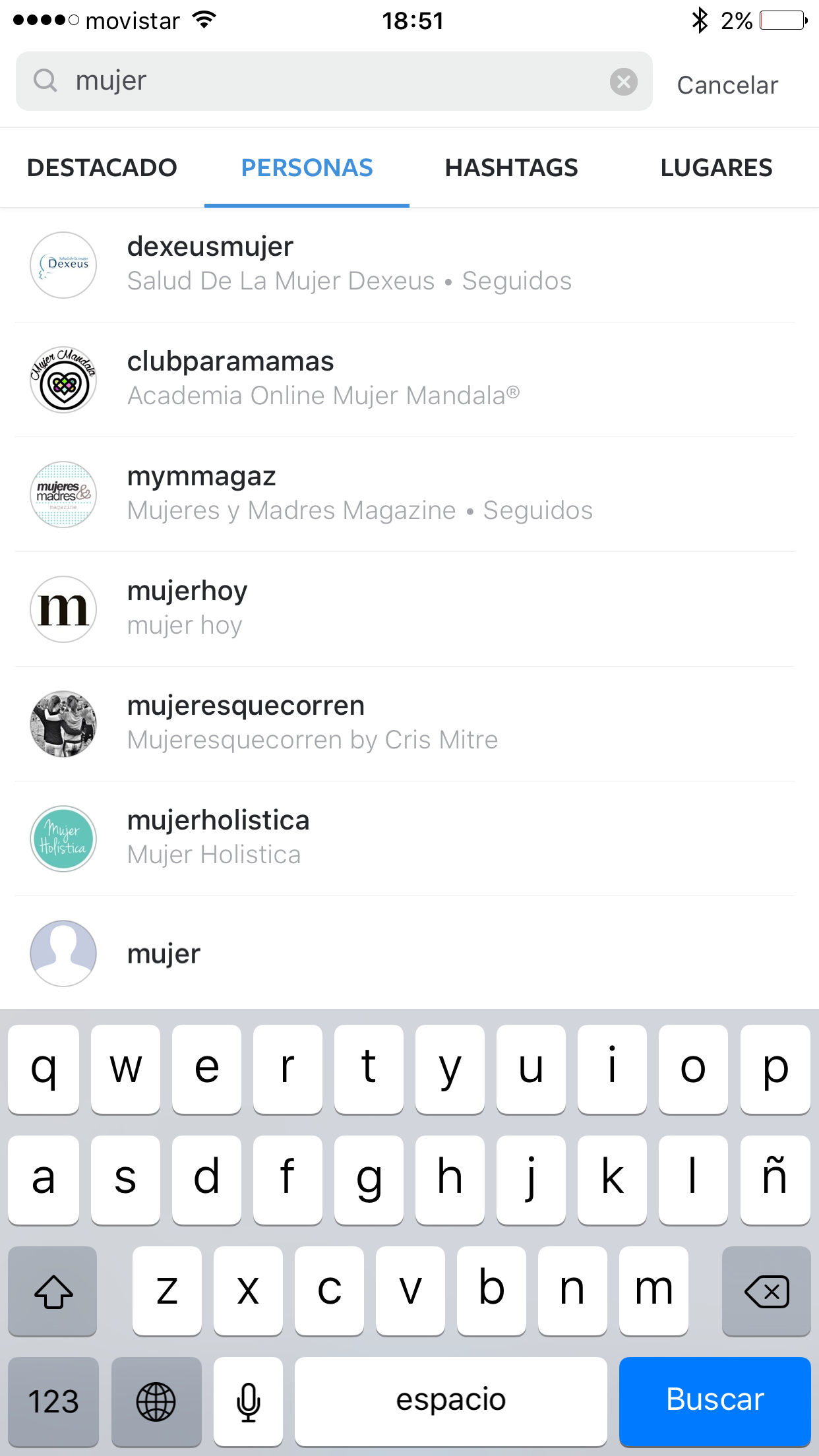Screen dimensions: 819x1456
Task: View the mymmagaz profile
Action: pos(409,494)
